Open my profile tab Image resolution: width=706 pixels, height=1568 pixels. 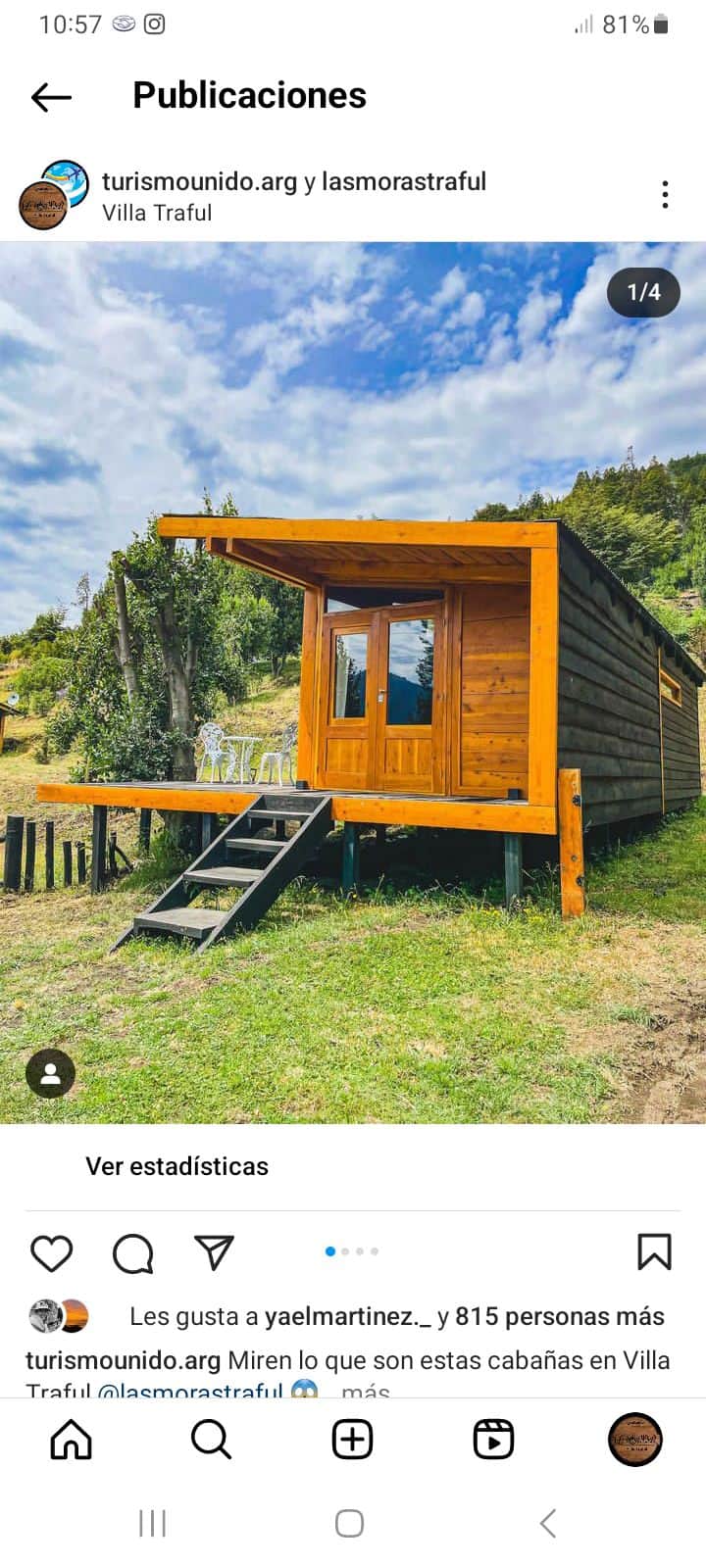tap(634, 1440)
